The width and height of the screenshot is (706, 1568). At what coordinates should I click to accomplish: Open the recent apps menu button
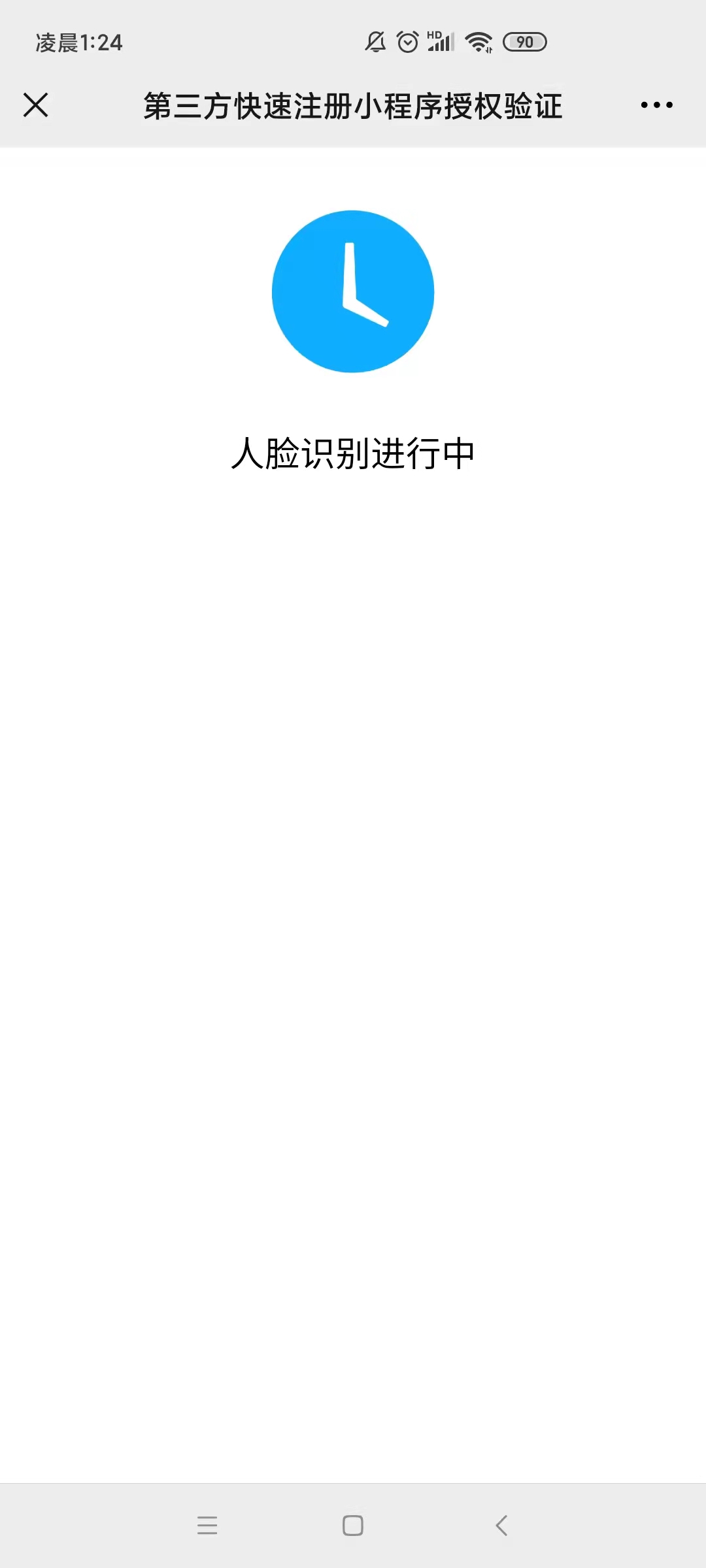[x=207, y=1526]
